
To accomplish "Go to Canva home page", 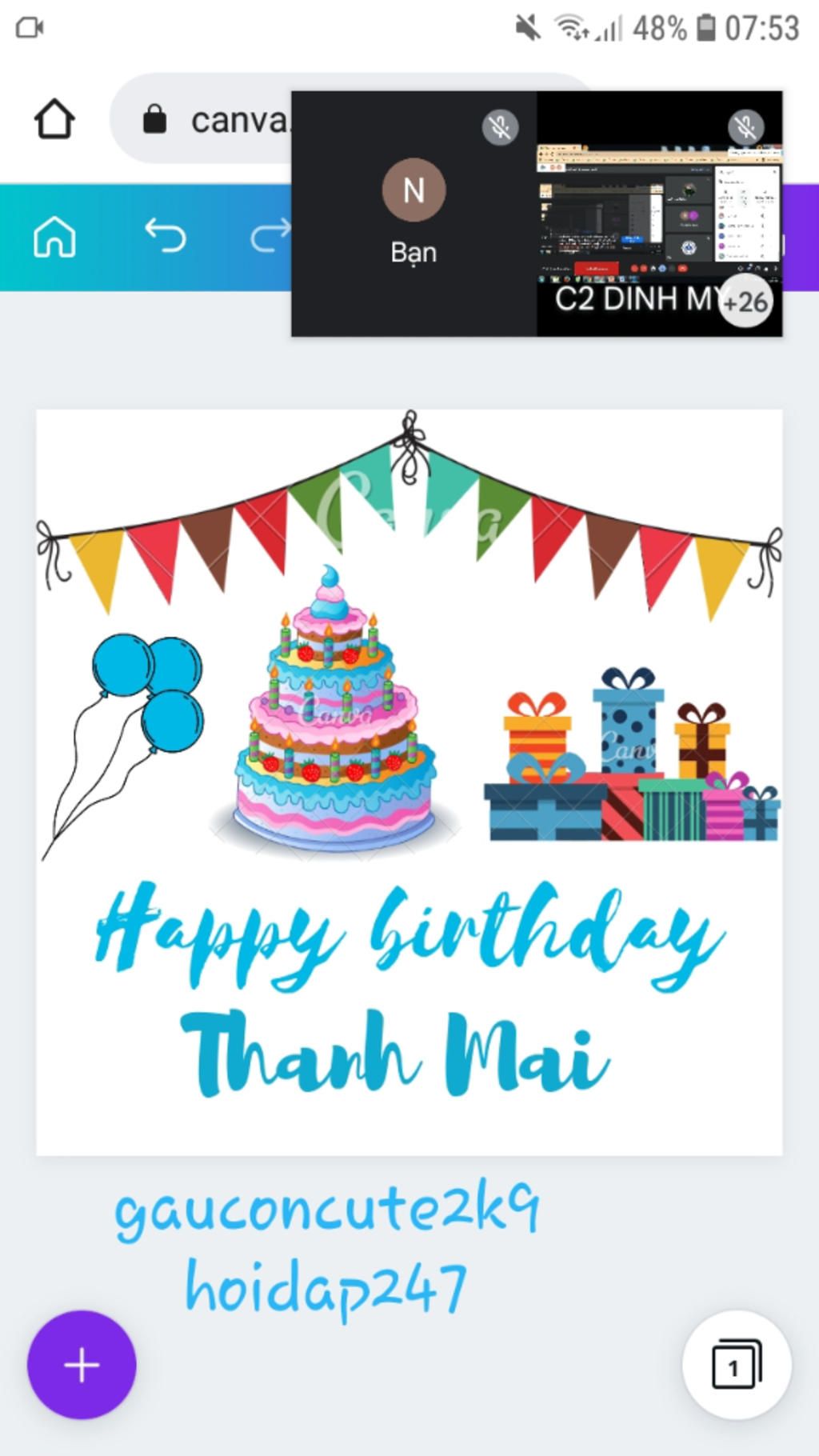I will point(54,238).
